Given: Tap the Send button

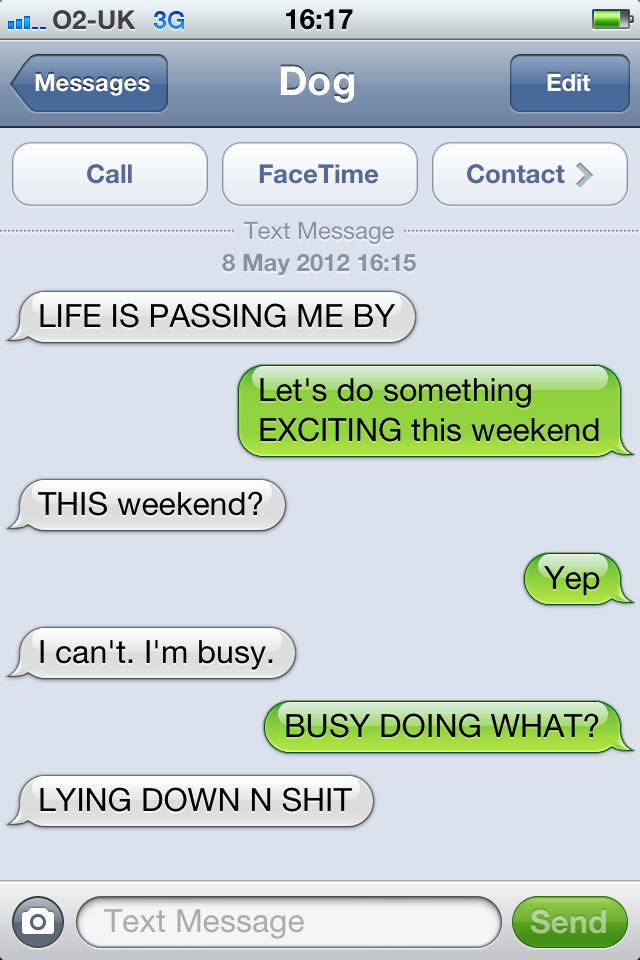Looking at the screenshot, I should pyautogui.click(x=568, y=921).
